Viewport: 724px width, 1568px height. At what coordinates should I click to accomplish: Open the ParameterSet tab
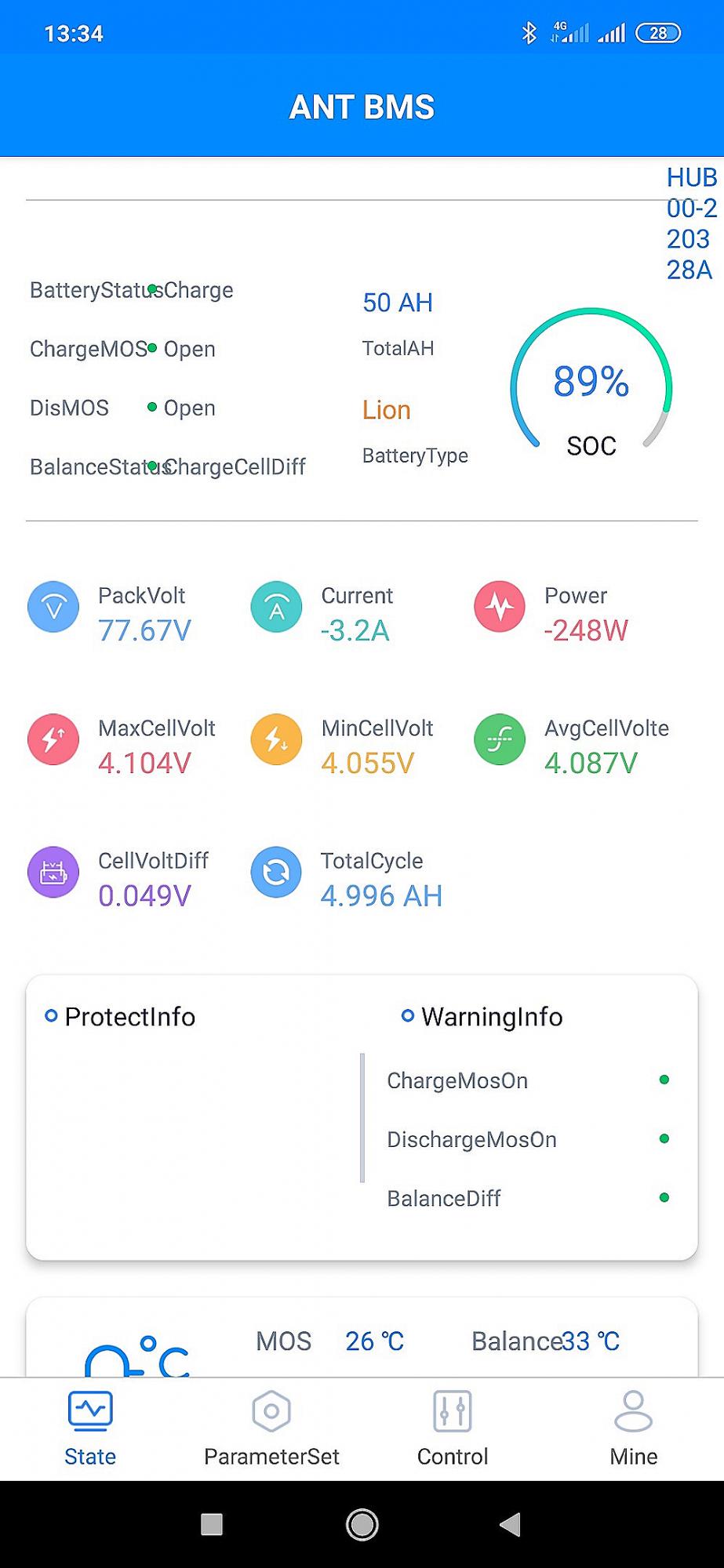click(271, 1428)
